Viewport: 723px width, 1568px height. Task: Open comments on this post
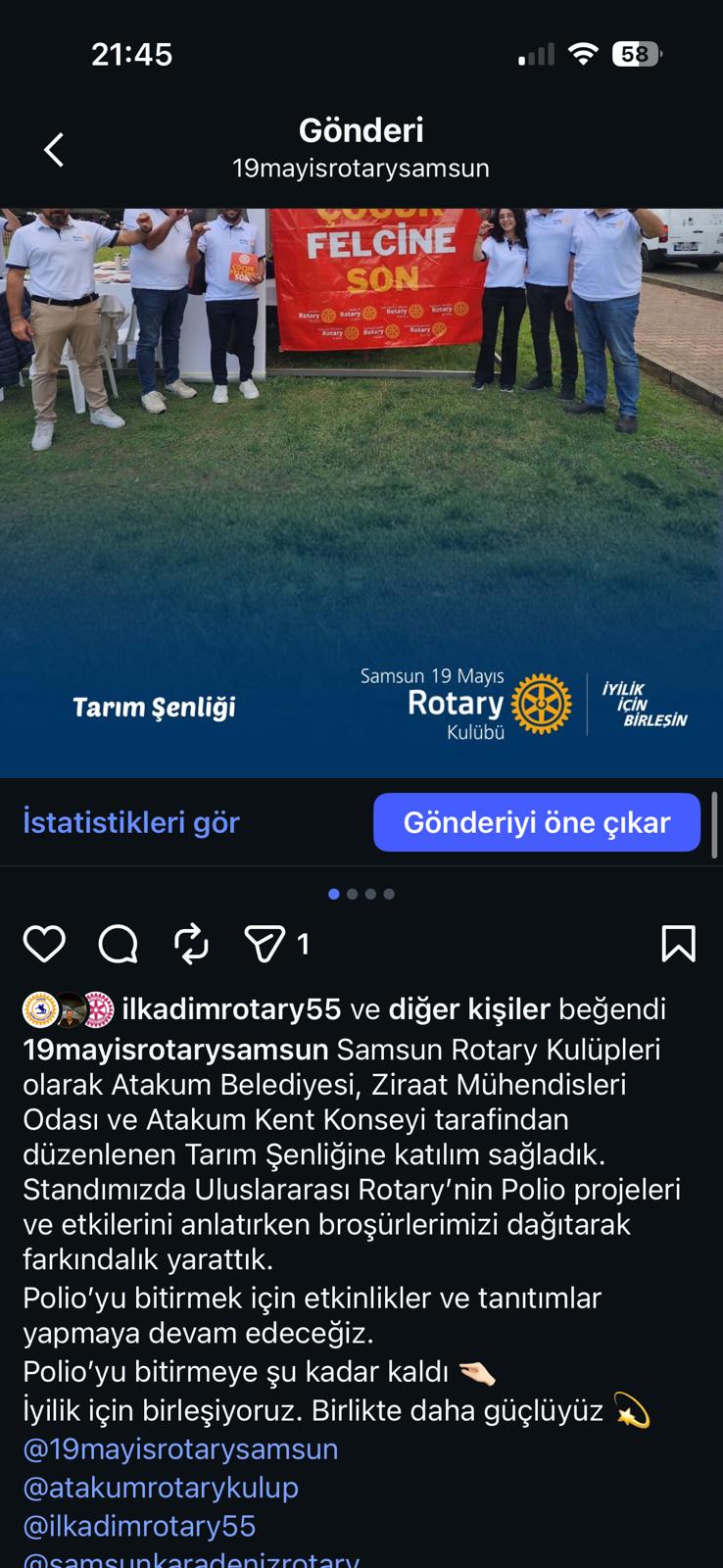(119, 944)
